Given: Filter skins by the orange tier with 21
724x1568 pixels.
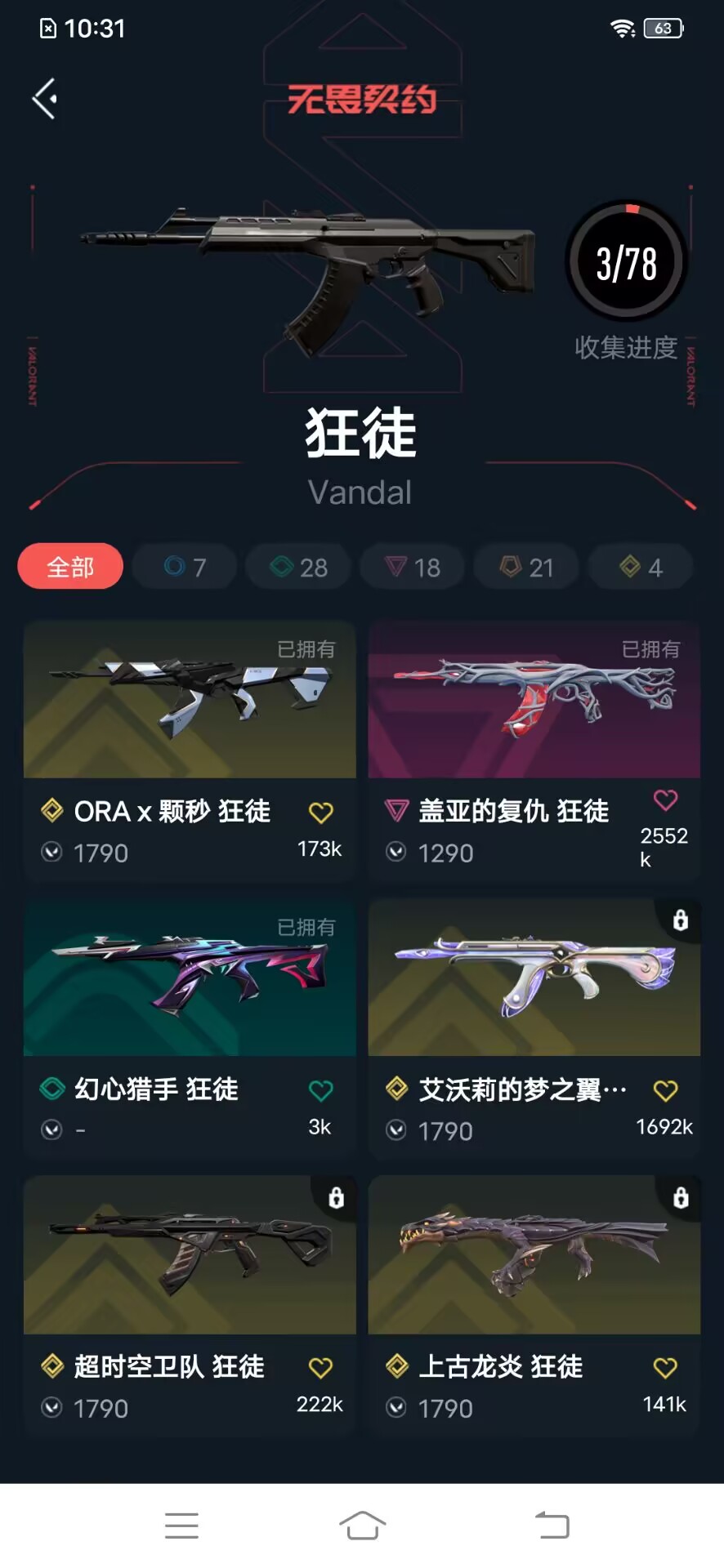Looking at the screenshot, I should (527, 566).
